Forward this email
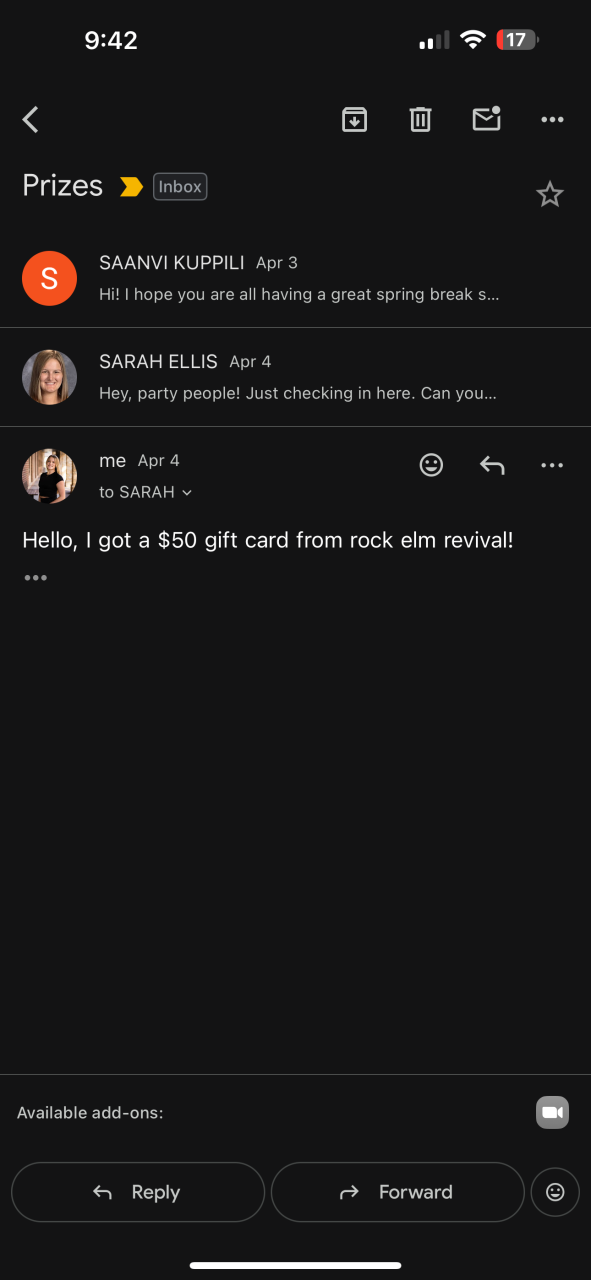The width and height of the screenshot is (591, 1280). (x=397, y=1192)
